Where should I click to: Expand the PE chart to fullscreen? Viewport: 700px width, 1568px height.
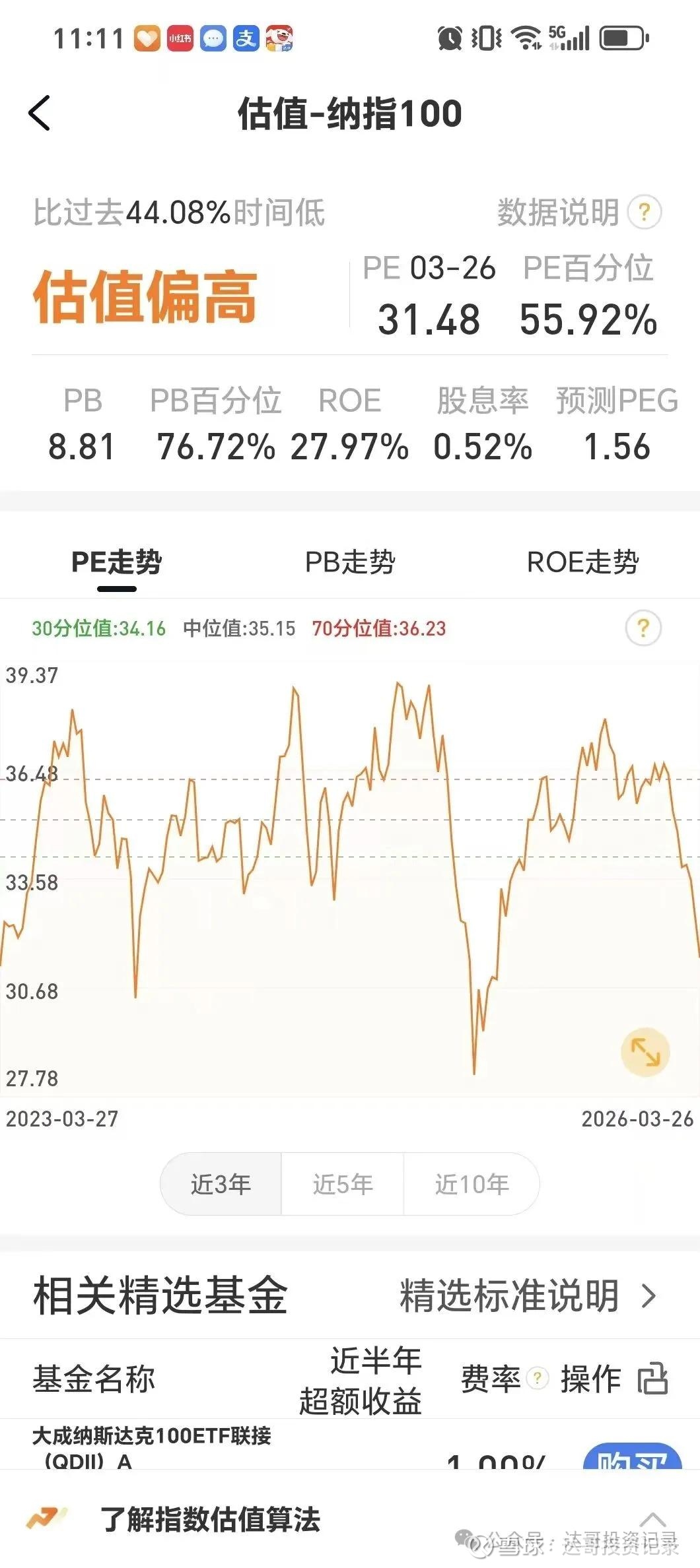[x=645, y=1052]
